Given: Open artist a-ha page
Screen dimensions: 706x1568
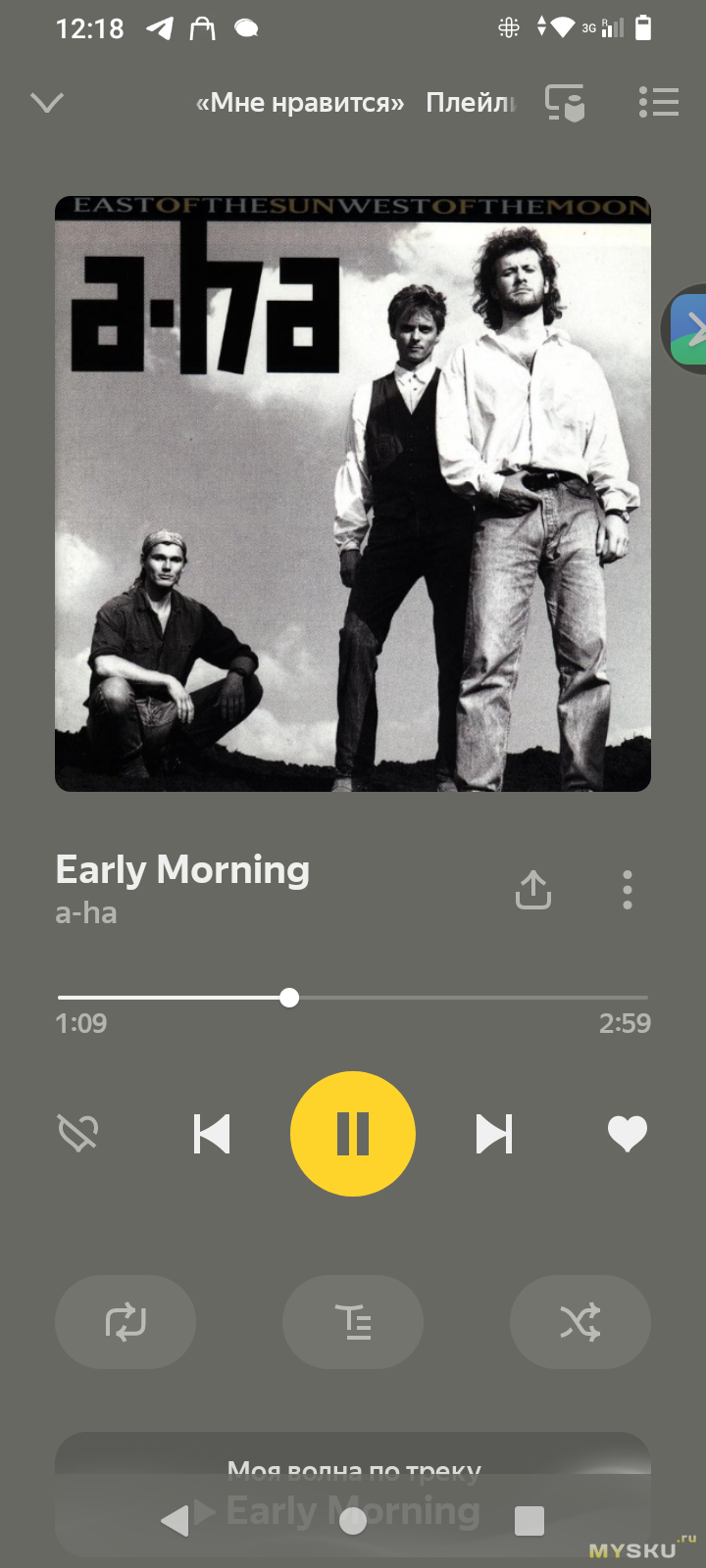Looking at the screenshot, I should click(86, 913).
